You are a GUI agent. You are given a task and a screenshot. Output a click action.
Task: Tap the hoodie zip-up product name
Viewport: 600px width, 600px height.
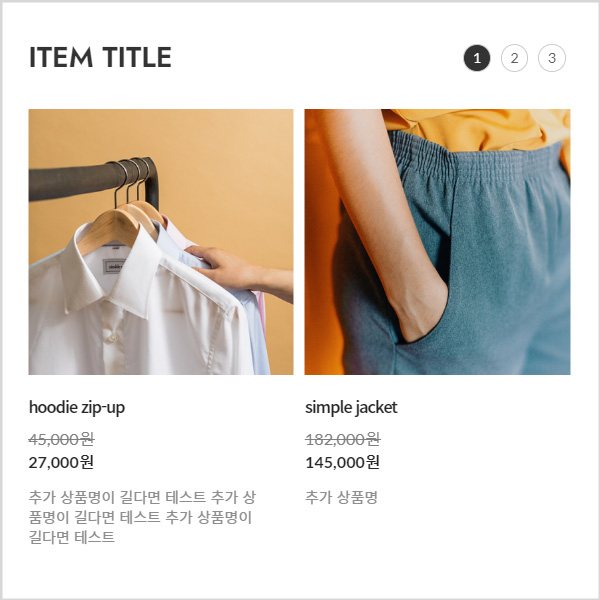(77, 407)
